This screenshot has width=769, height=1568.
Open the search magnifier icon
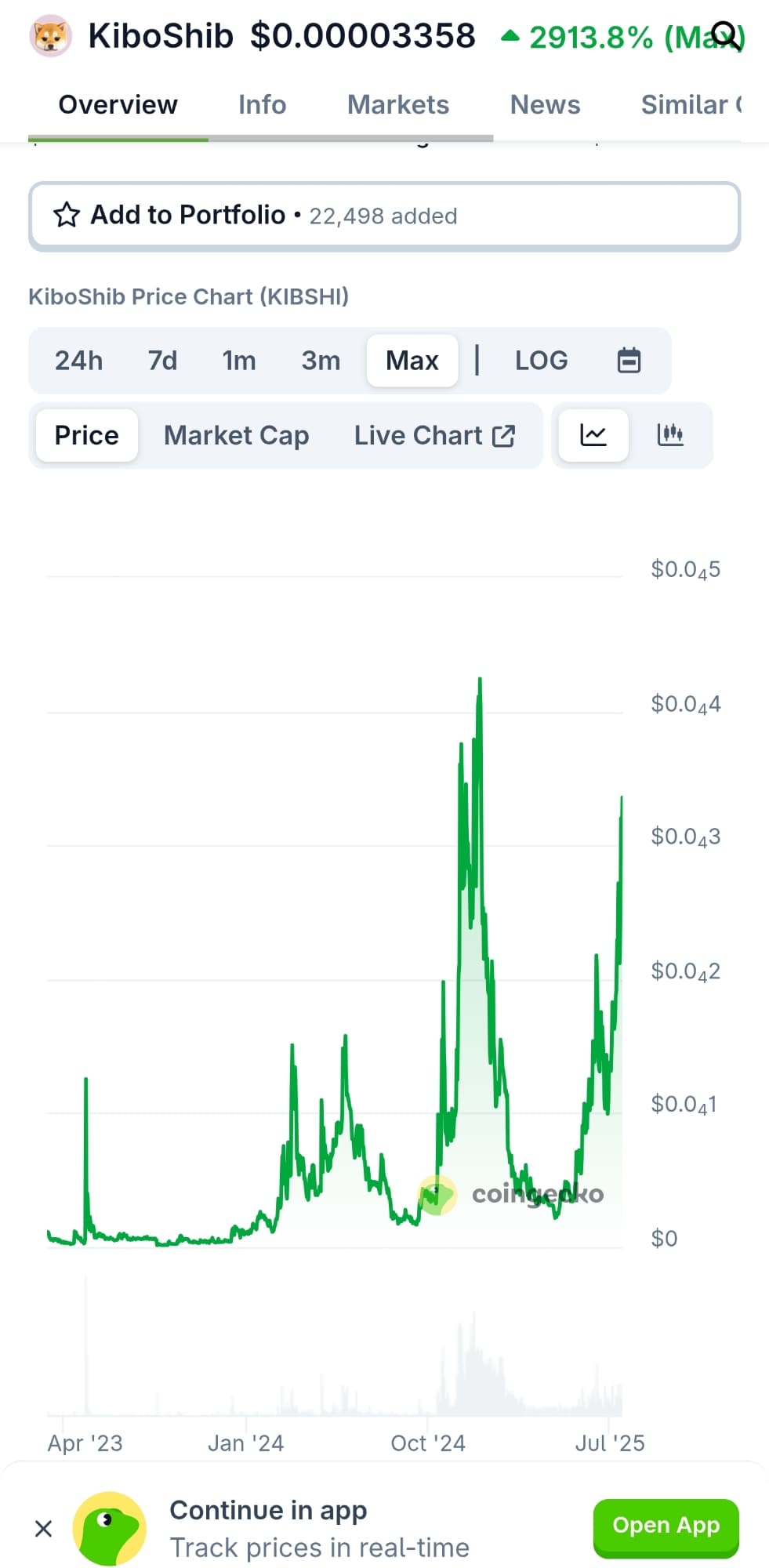click(725, 35)
